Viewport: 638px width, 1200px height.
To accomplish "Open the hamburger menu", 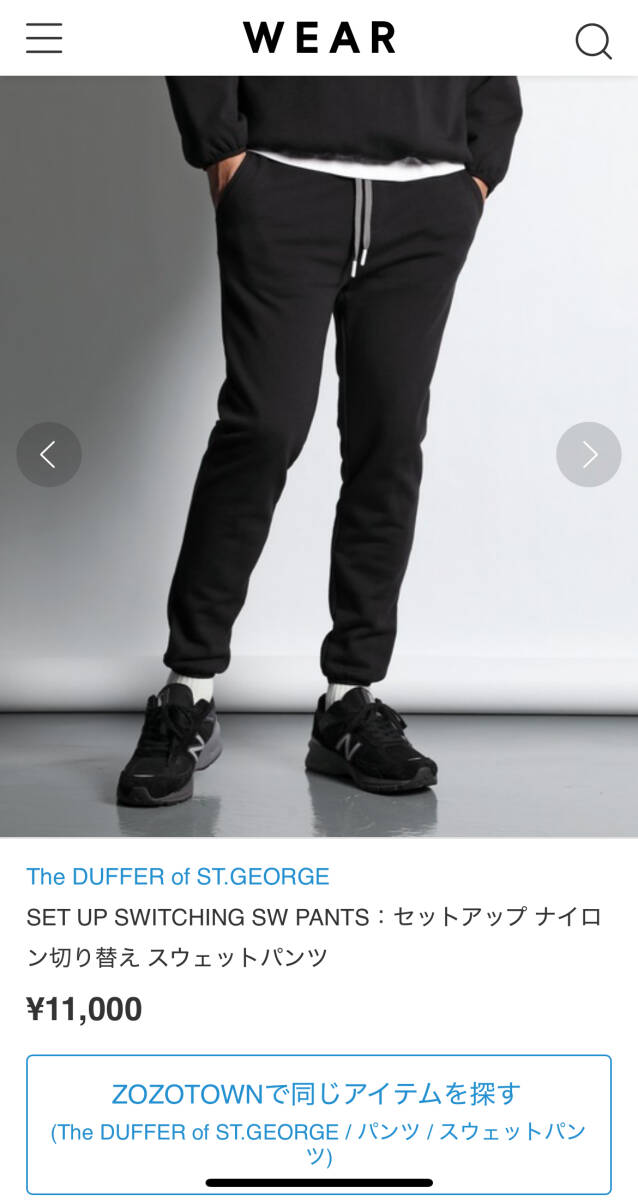I will coord(44,38).
